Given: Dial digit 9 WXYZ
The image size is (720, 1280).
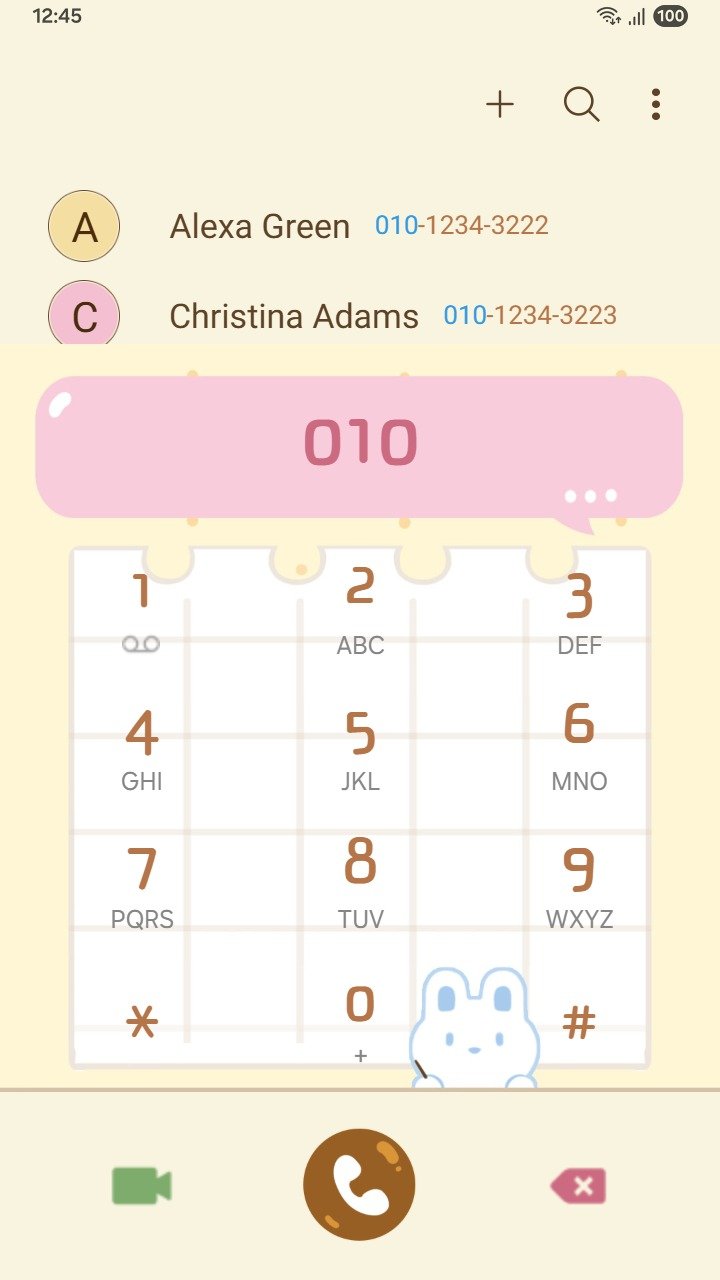Looking at the screenshot, I should (x=579, y=883).
